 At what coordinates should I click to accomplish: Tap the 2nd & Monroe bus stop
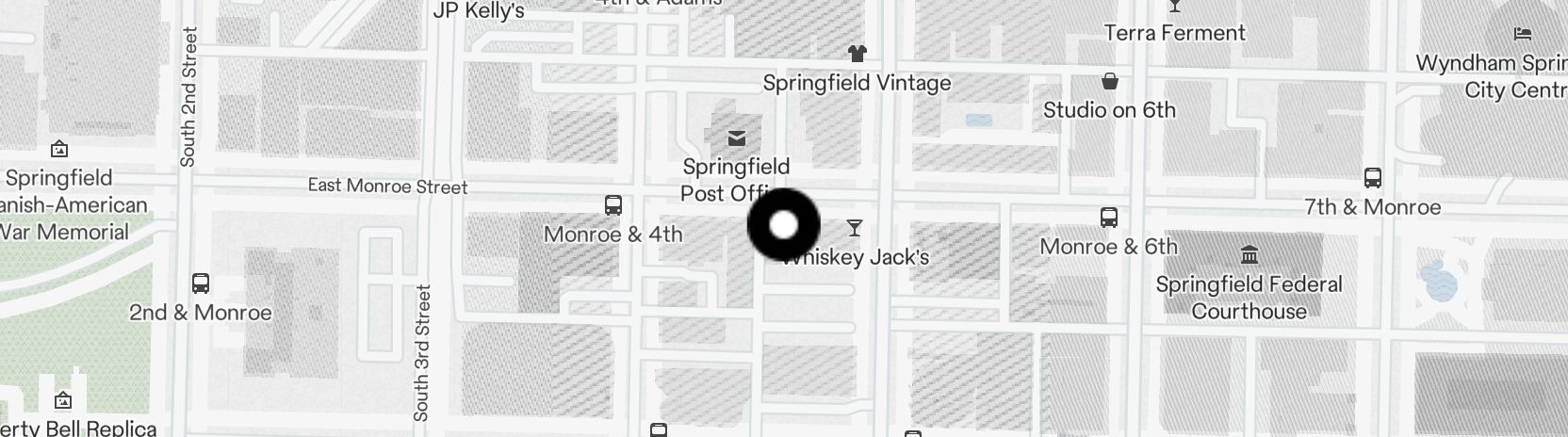(201, 283)
